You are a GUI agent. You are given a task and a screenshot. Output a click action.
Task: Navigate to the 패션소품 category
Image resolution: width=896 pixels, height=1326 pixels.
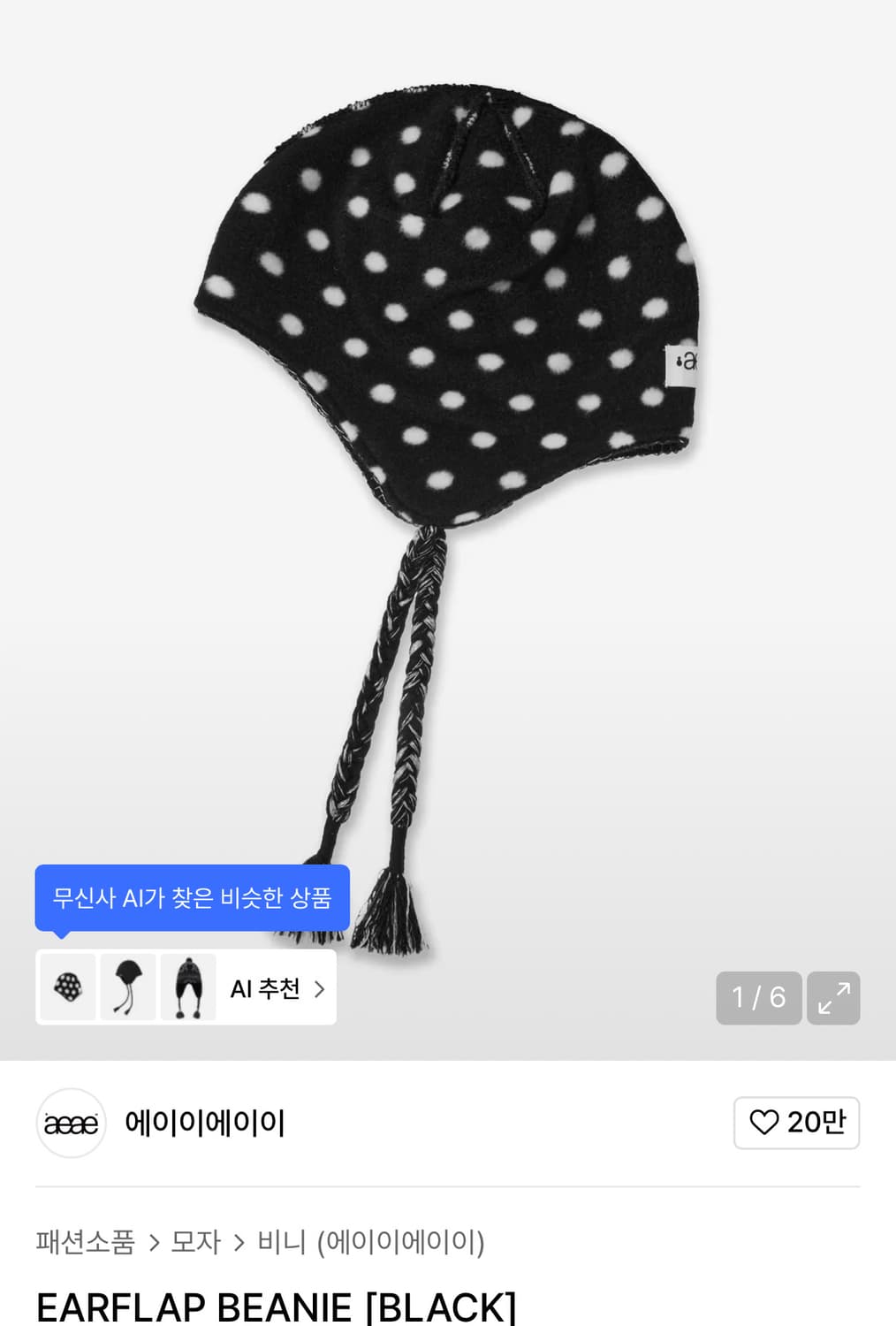pyautogui.click(x=85, y=1242)
